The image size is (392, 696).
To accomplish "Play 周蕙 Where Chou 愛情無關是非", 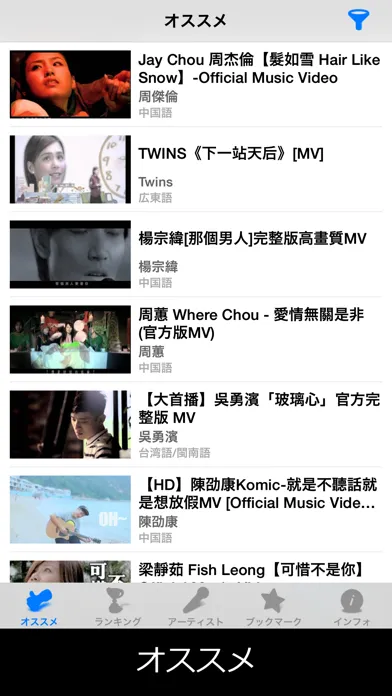I will 196,339.
